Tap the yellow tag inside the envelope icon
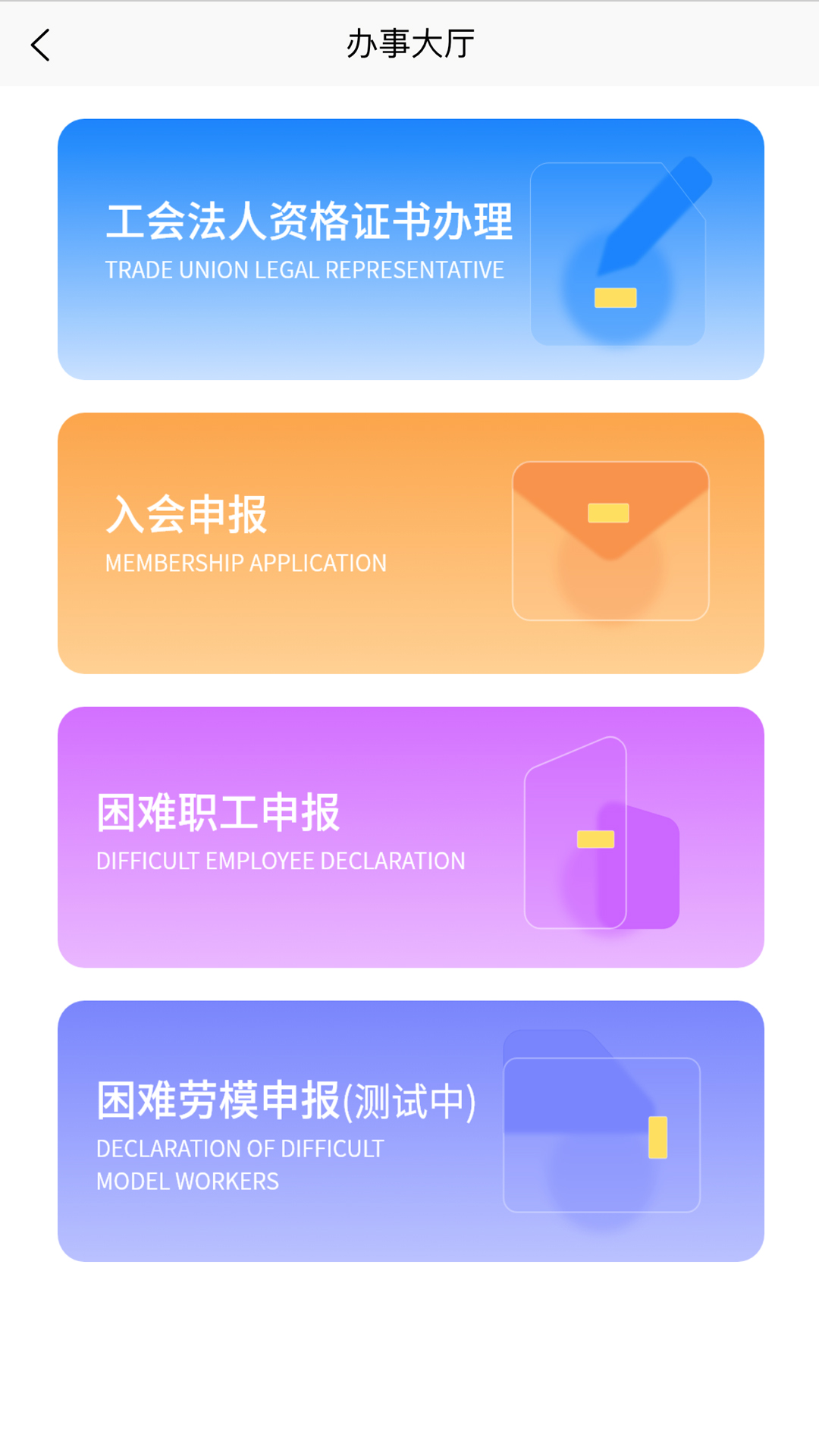 609,513
